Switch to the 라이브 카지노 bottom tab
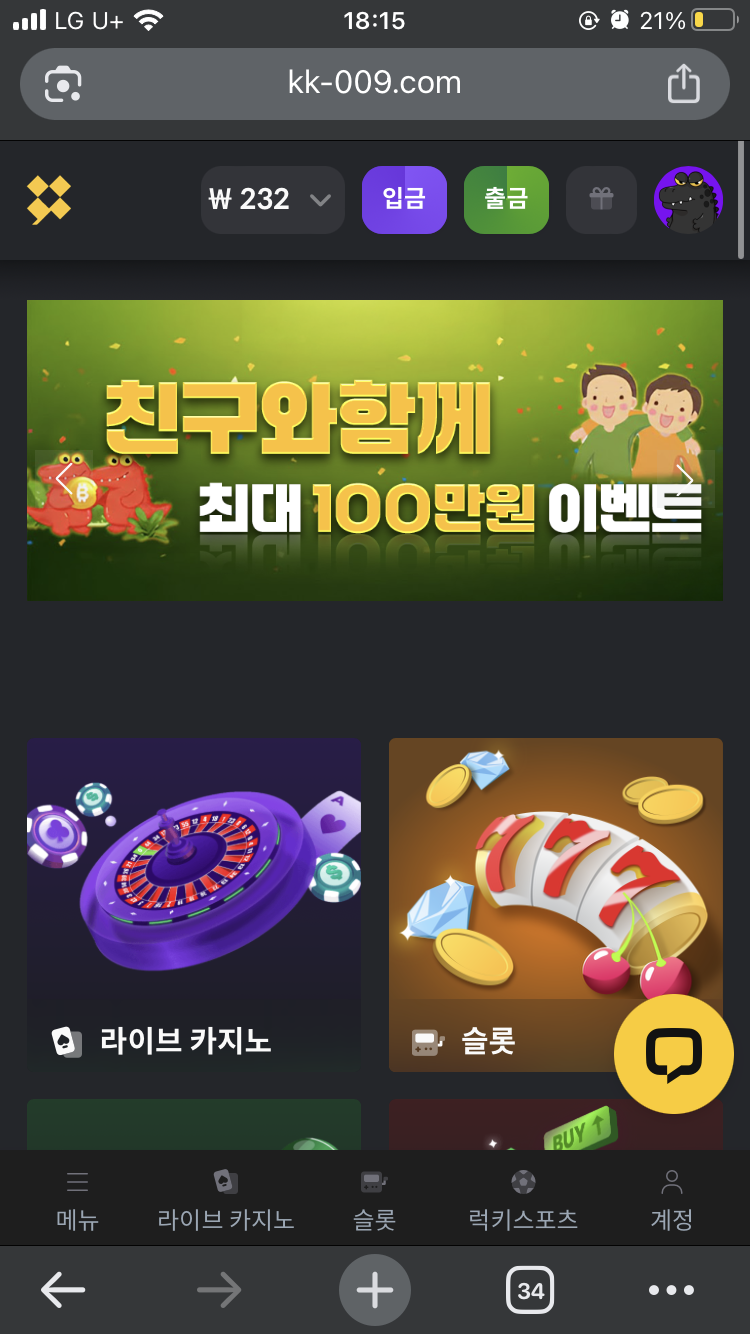750x1334 pixels. 226,1199
